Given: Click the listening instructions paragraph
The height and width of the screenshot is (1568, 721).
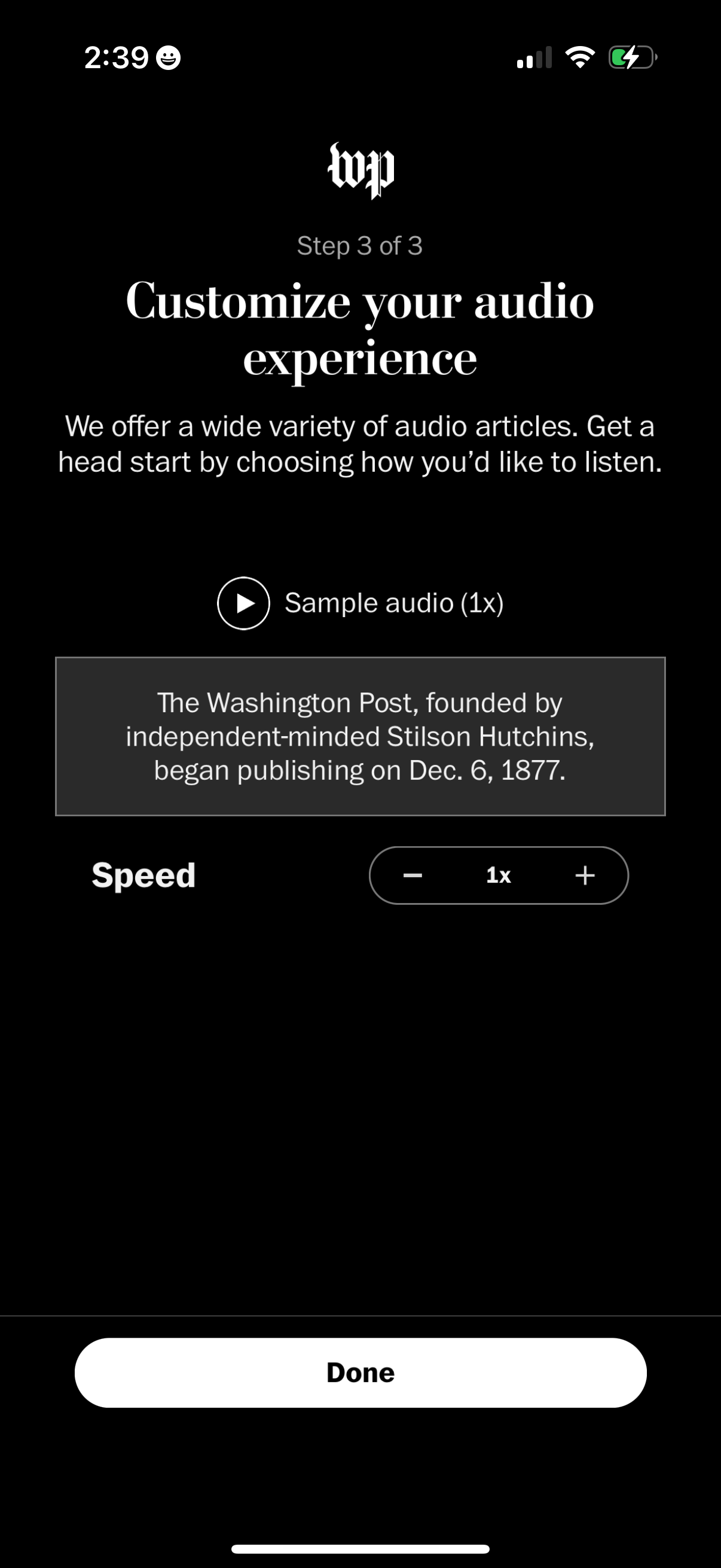Looking at the screenshot, I should tap(360, 444).
